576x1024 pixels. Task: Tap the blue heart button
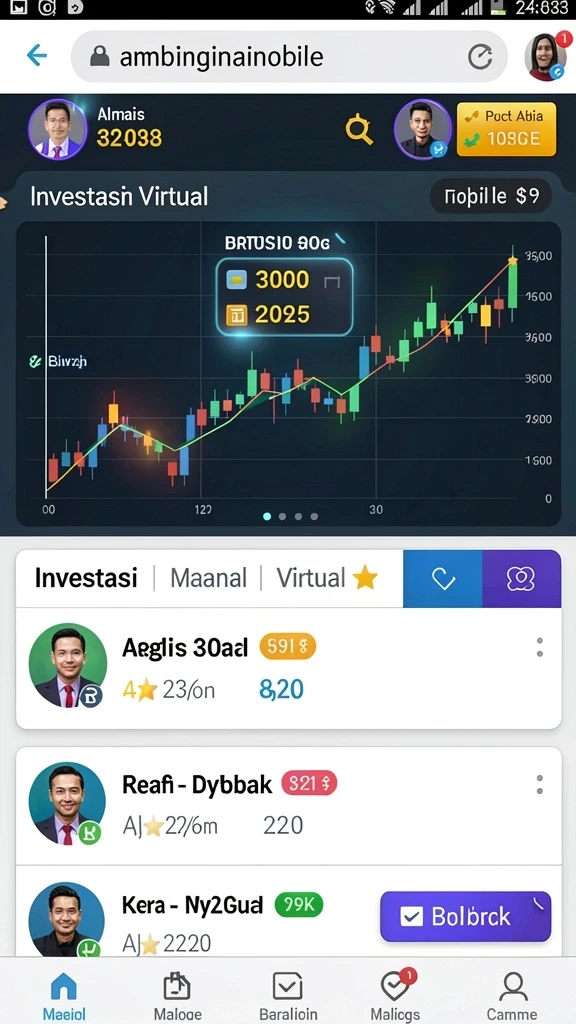pyautogui.click(x=443, y=579)
